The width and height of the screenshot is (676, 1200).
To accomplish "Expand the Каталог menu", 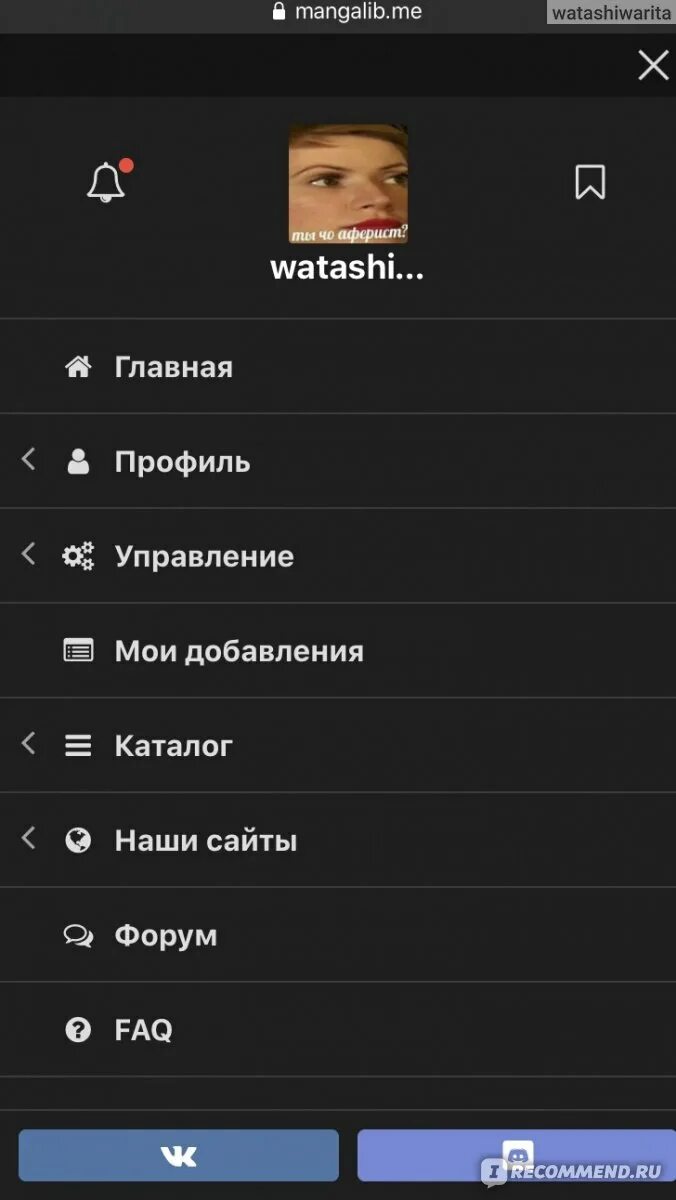I will pyautogui.click(x=173, y=746).
